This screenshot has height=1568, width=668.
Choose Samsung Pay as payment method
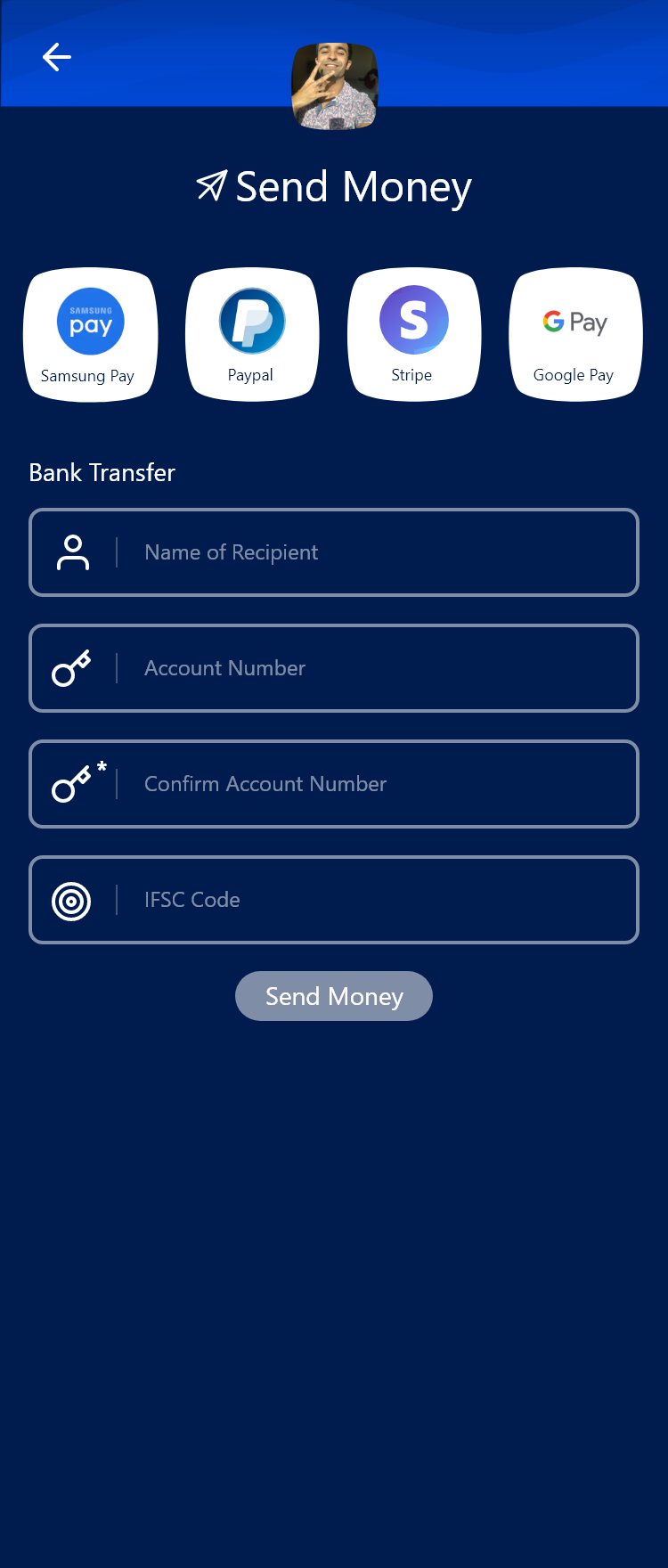(x=90, y=335)
